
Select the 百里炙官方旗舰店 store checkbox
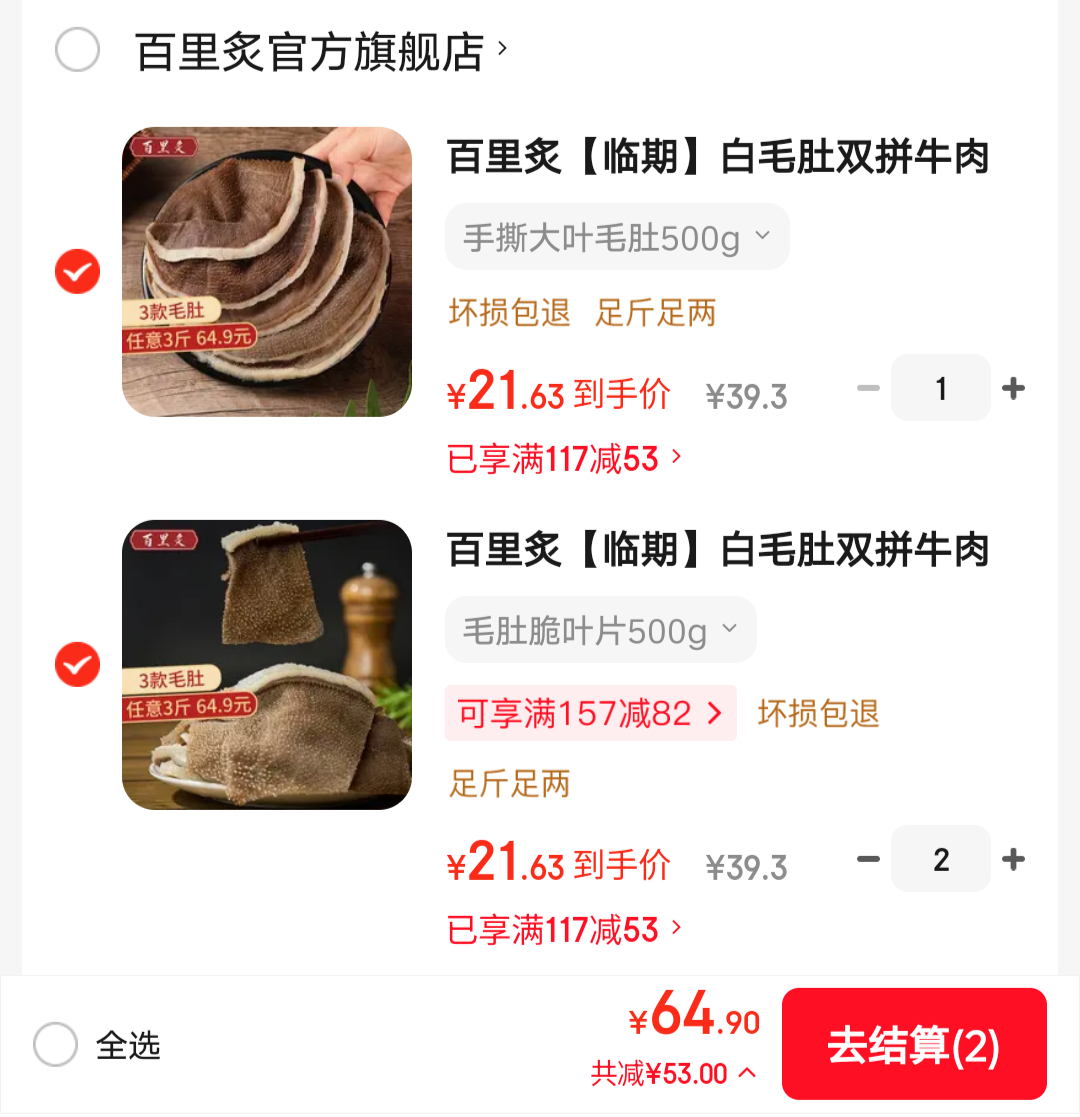tap(77, 48)
